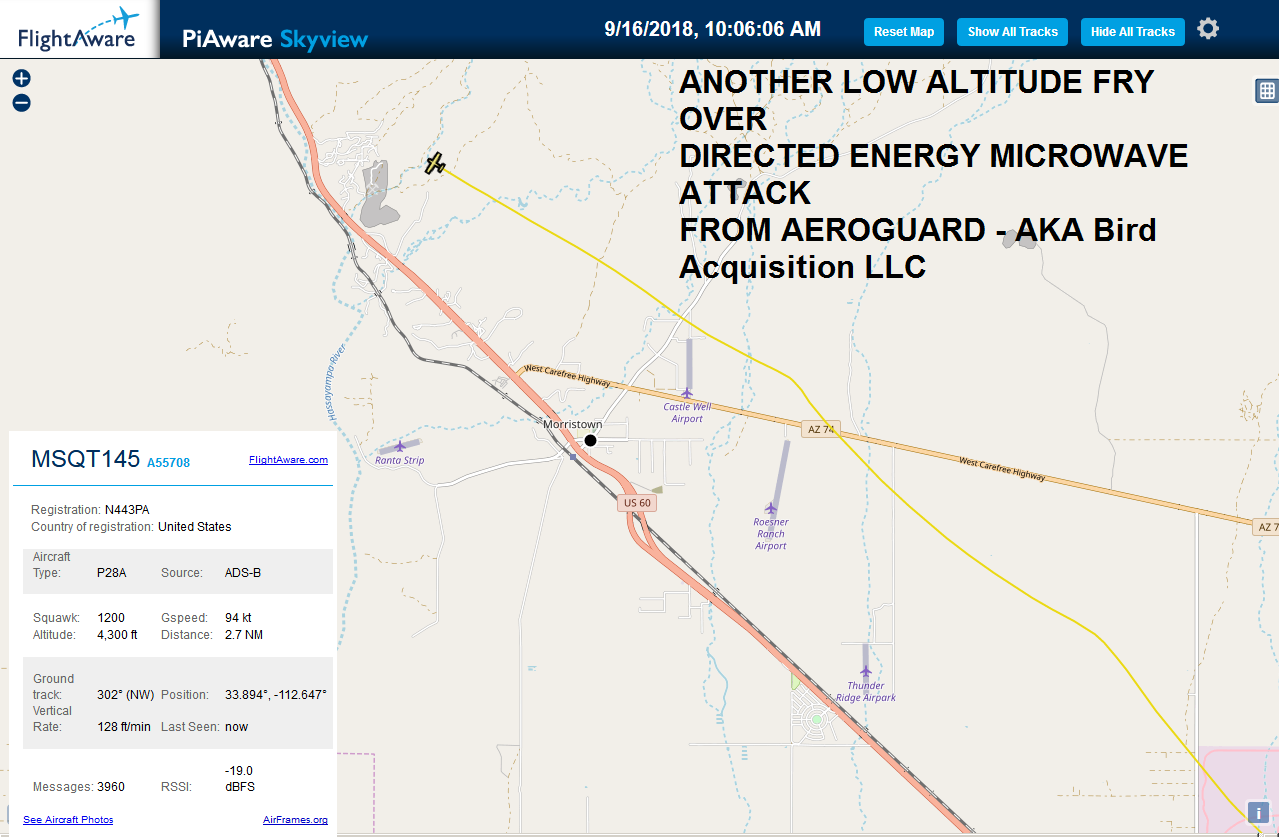Image resolution: width=1279 pixels, height=837 pixels.
Task: Open the AirFrames.org link
Action: pyautogui.click(x=295, y=820)
